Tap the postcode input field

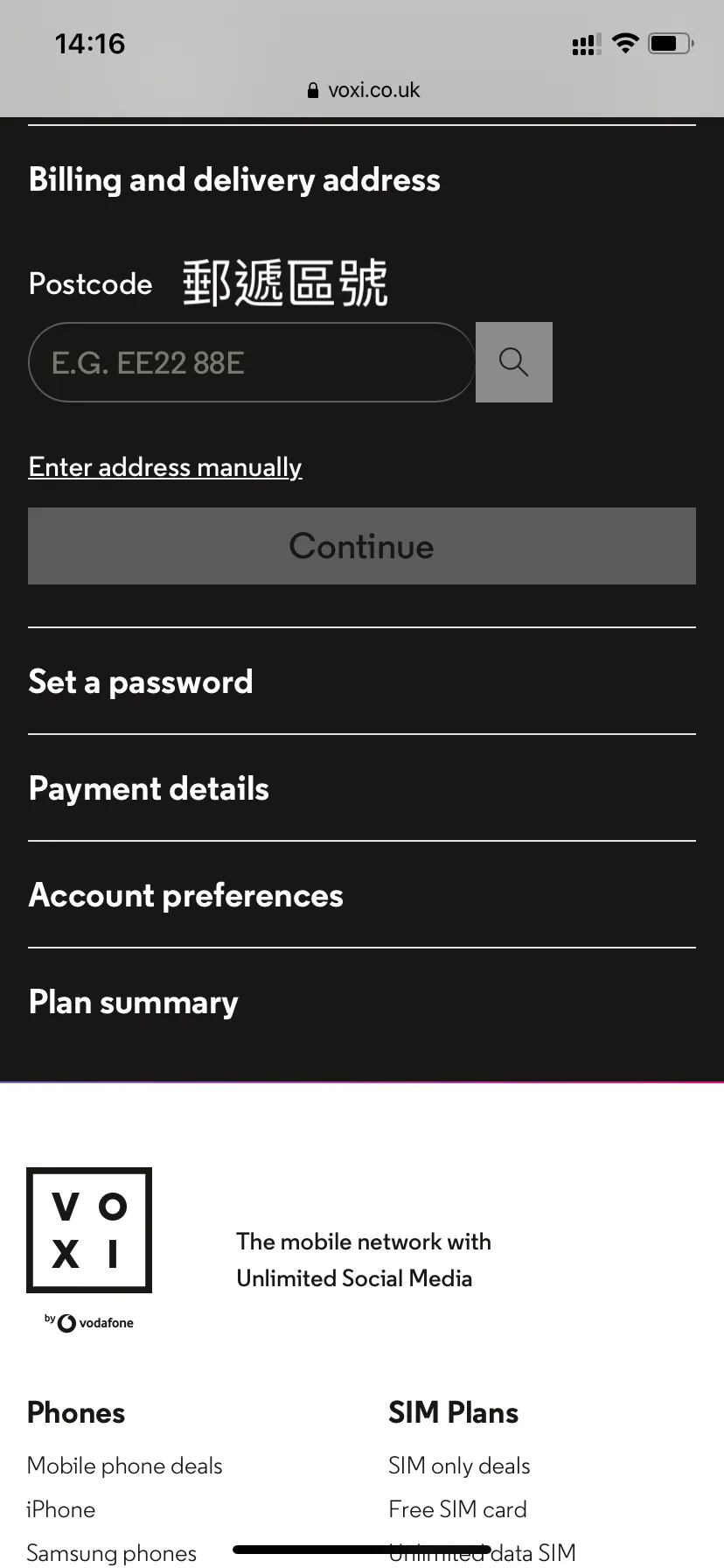click(x=252, y=362)
